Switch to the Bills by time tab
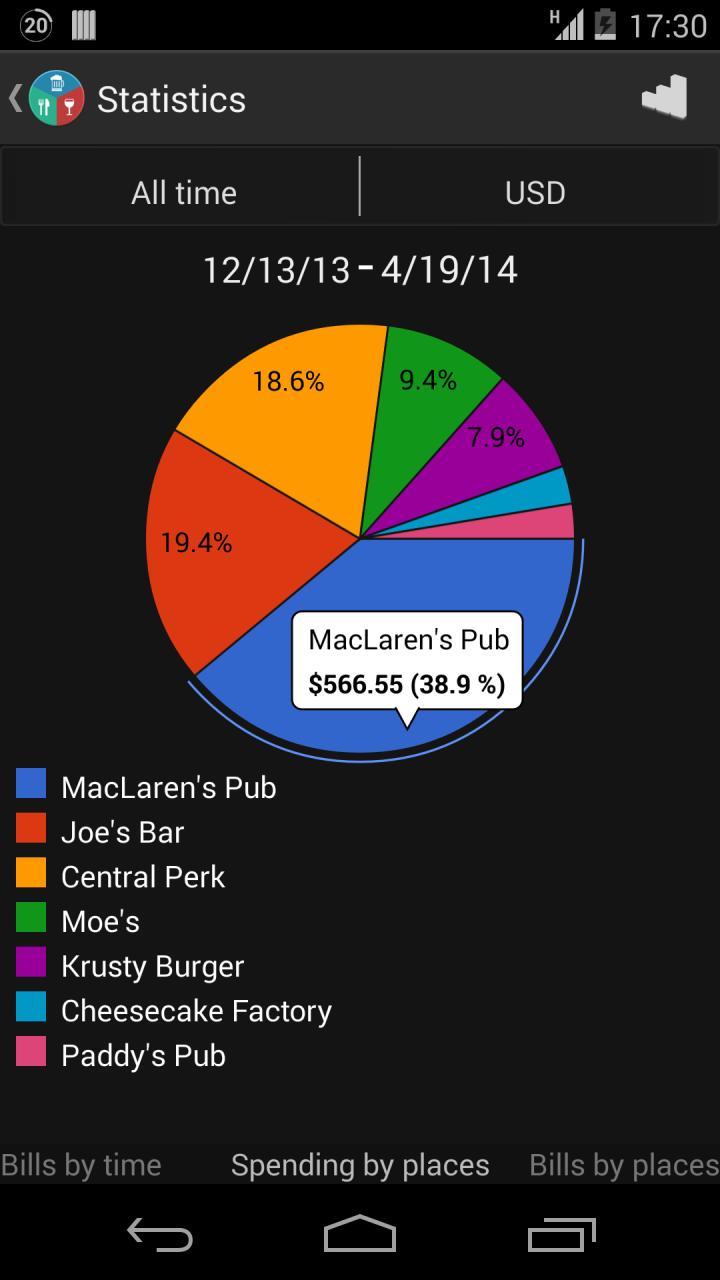720x1280 pixels. [81, 1165]
